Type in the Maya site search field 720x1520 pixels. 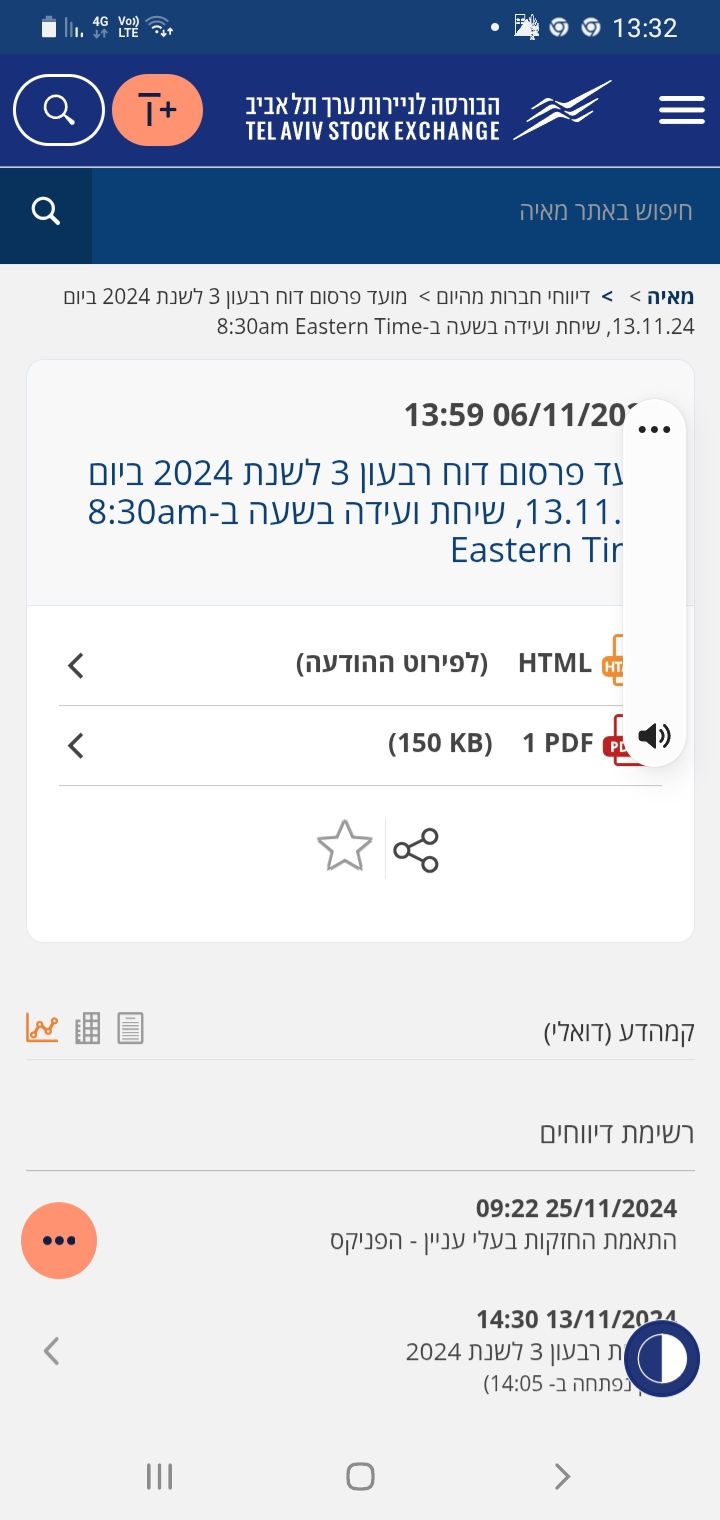(400, 211)
